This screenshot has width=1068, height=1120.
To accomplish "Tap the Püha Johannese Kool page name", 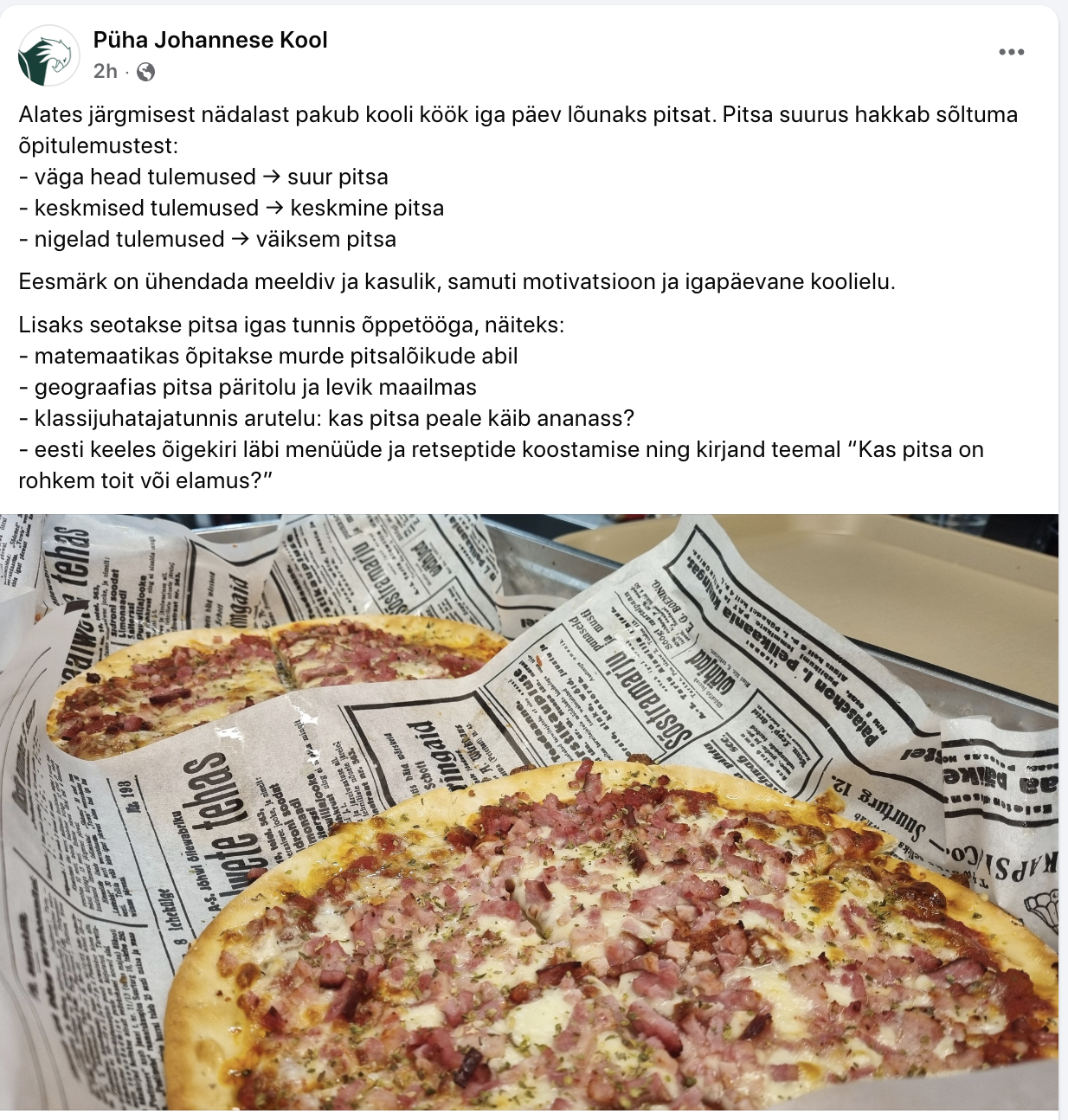I will click(x=210, y=40).
